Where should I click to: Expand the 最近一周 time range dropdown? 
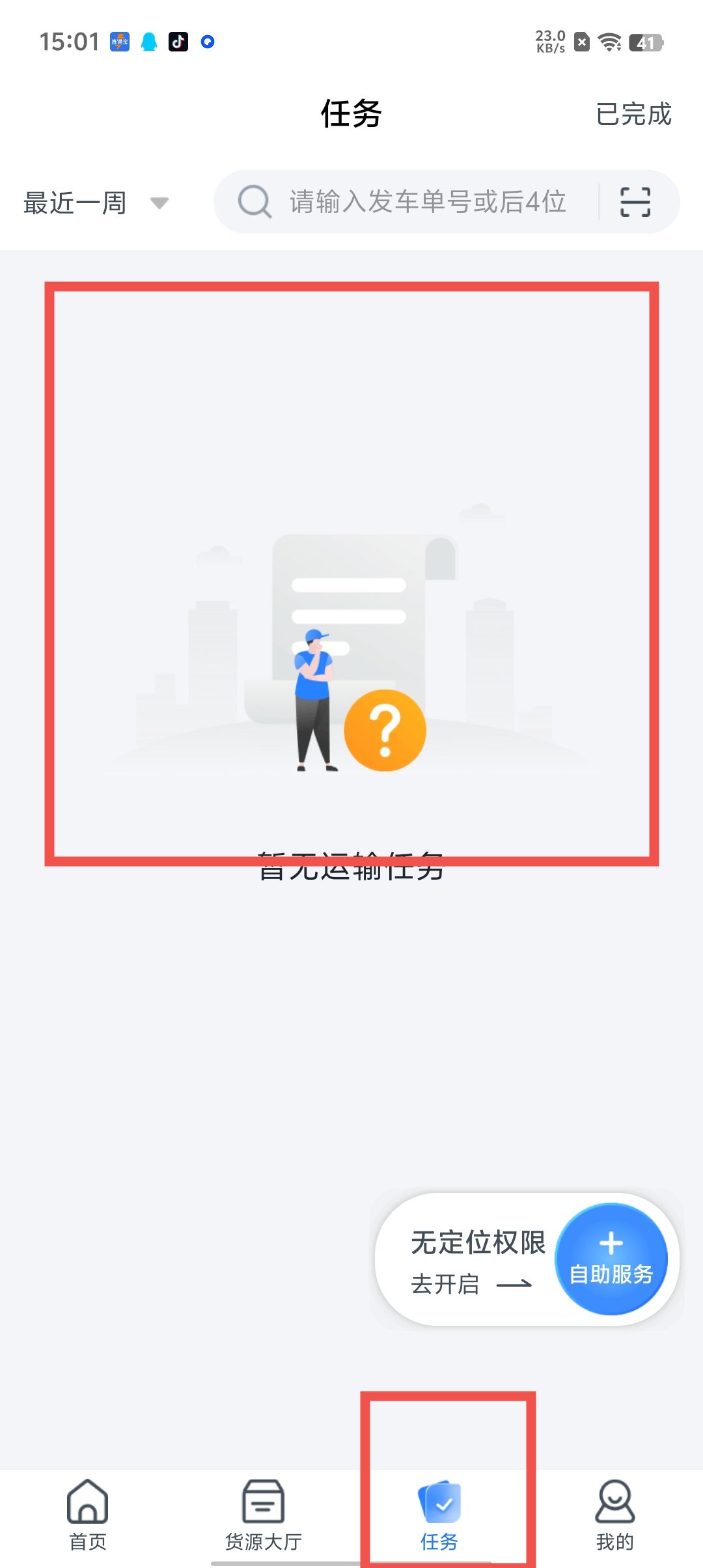tap(96, 203)
